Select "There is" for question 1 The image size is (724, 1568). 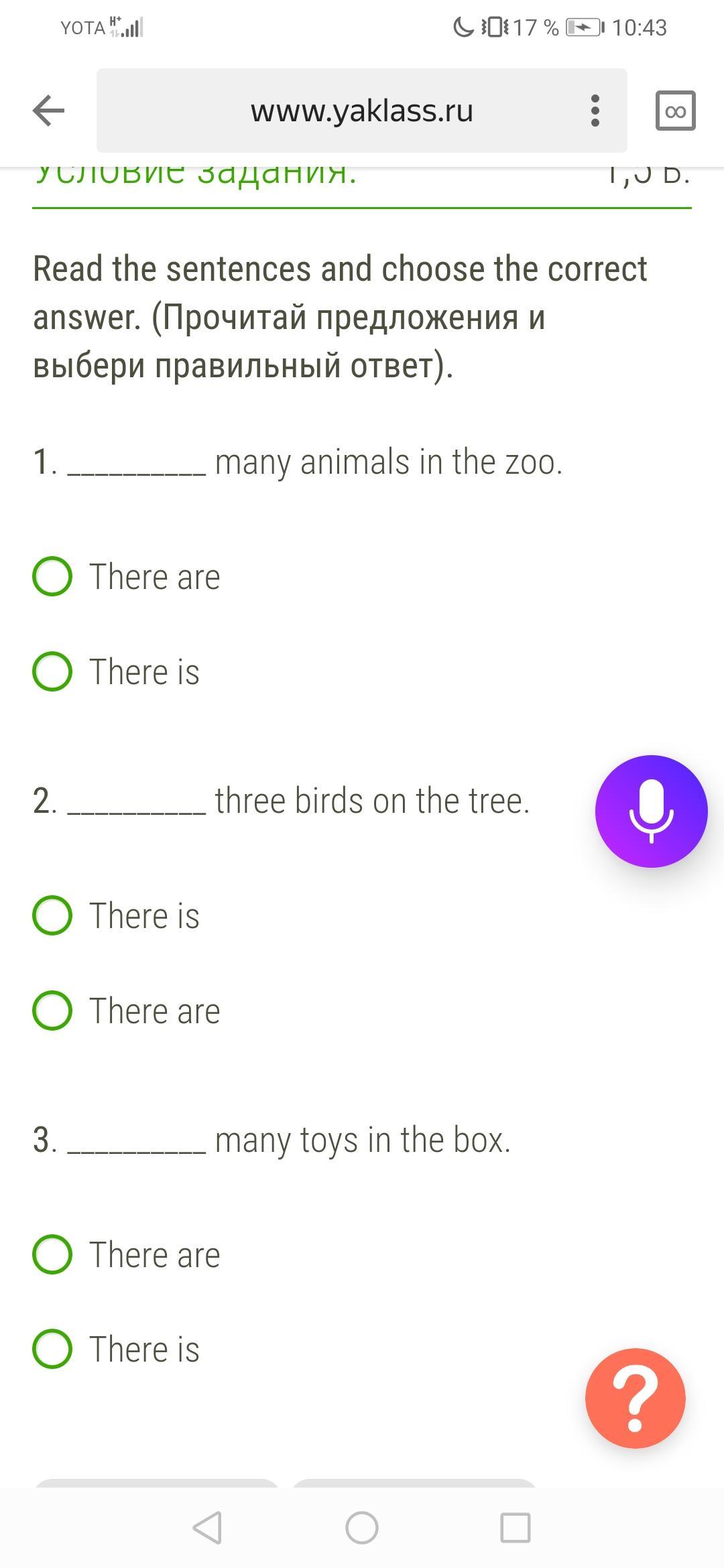click(52, 671)
